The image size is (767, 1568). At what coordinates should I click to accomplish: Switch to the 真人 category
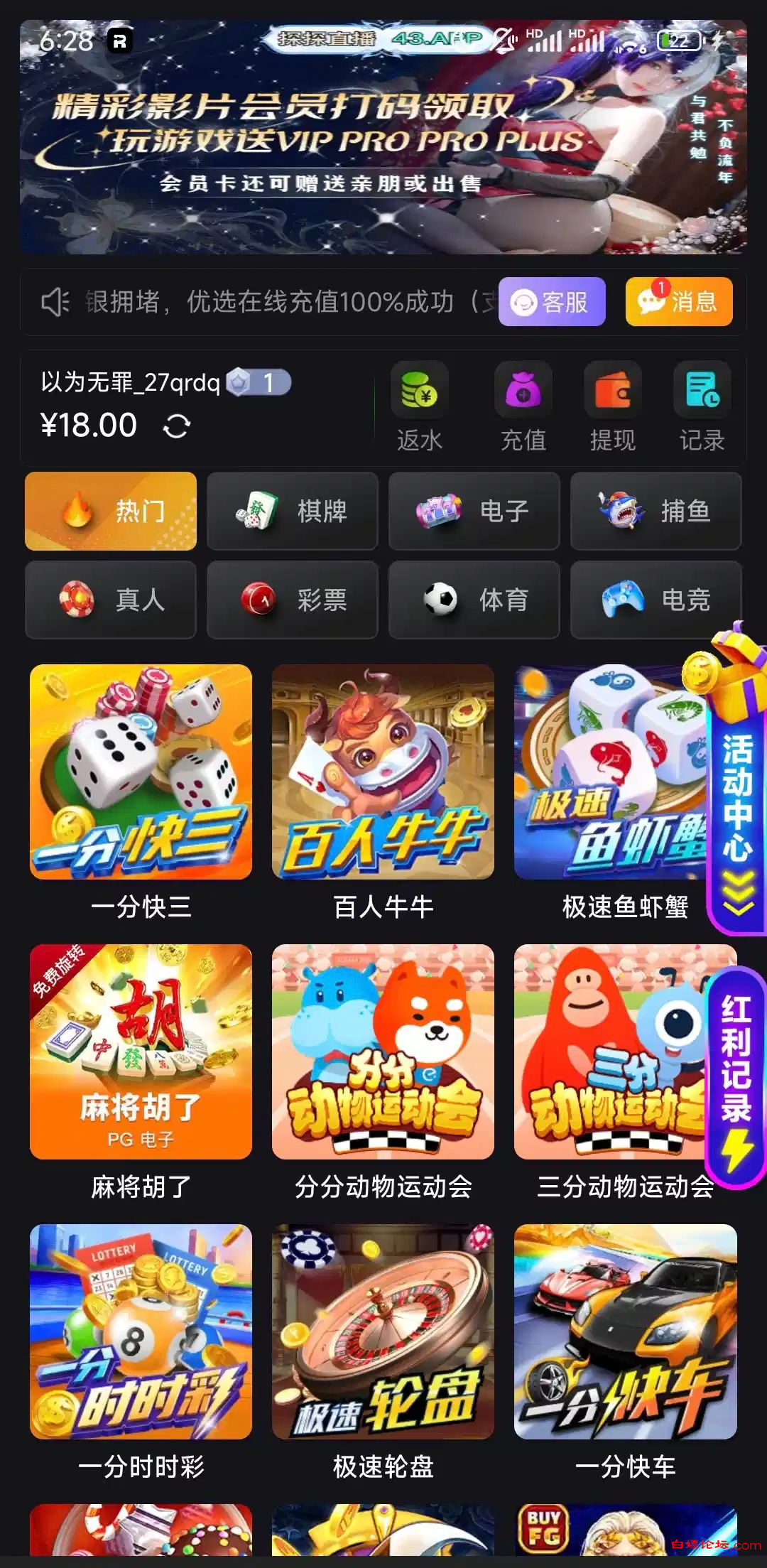click(x=111, y=600)
